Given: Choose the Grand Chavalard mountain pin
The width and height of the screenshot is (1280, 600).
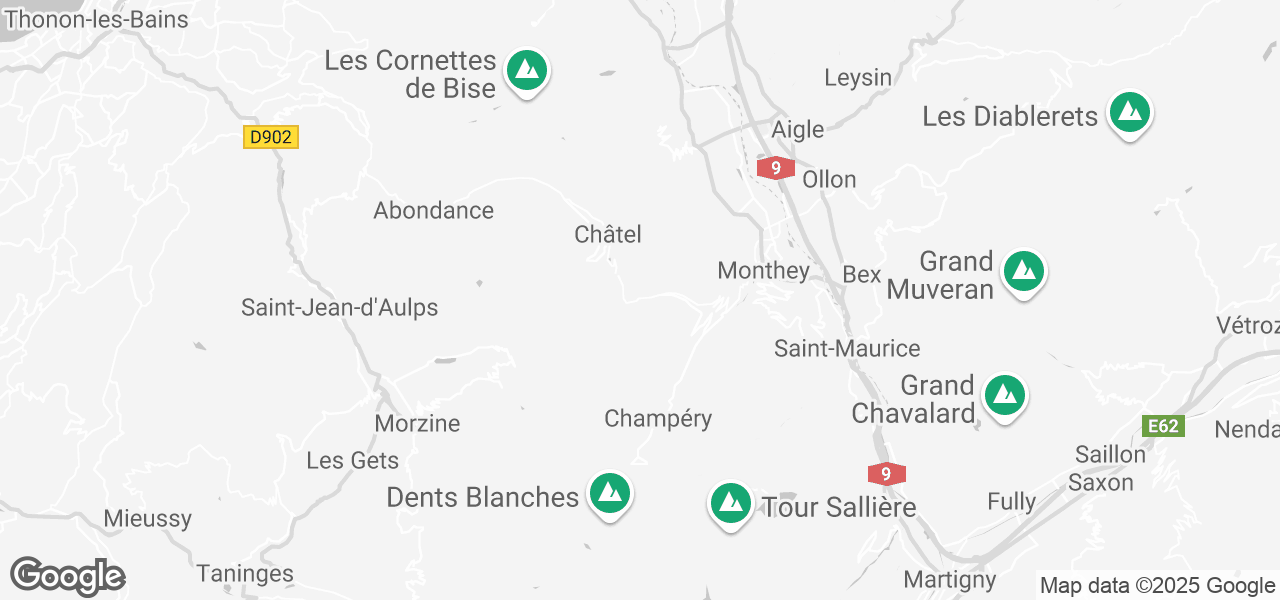Looking at the screenshot, I should point(1004,396).
